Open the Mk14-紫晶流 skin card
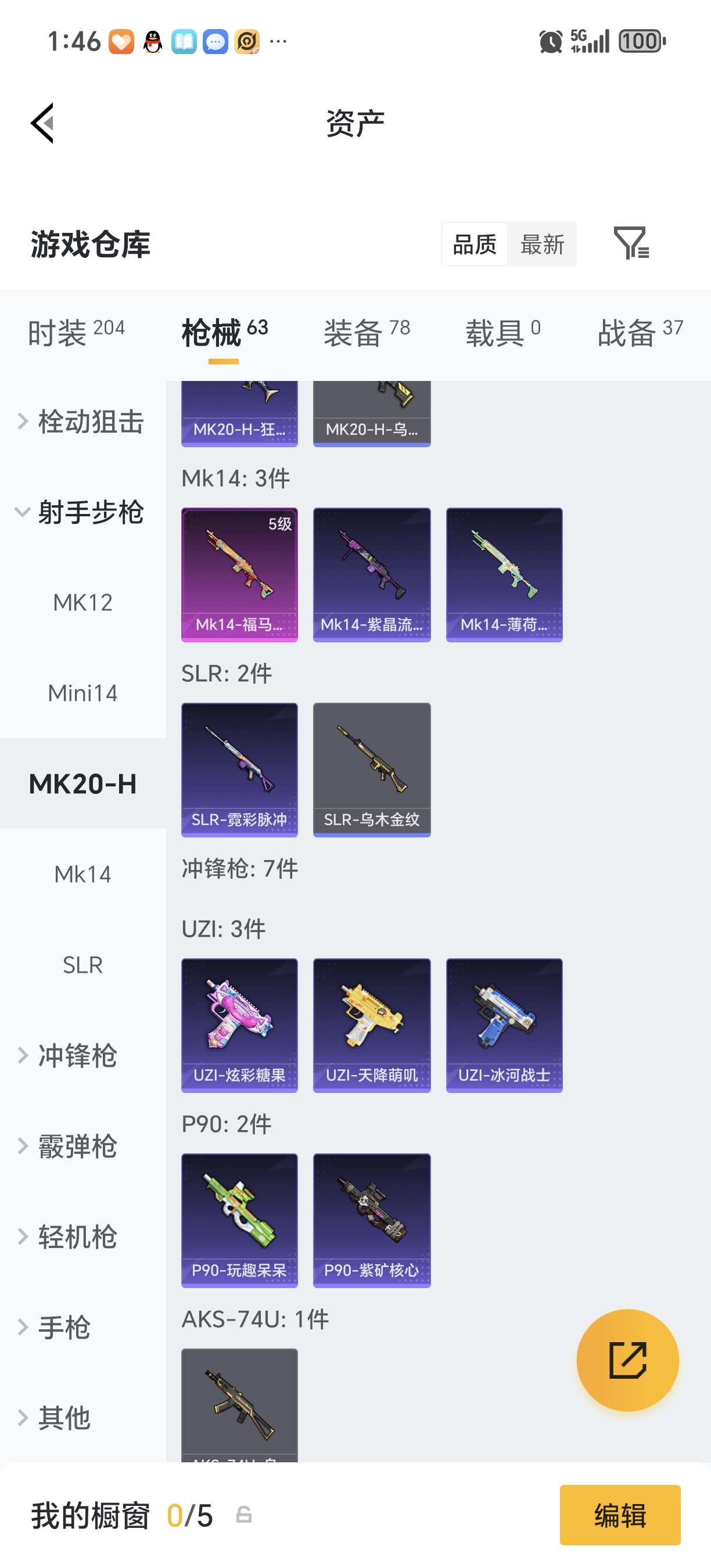 (371, 574)
